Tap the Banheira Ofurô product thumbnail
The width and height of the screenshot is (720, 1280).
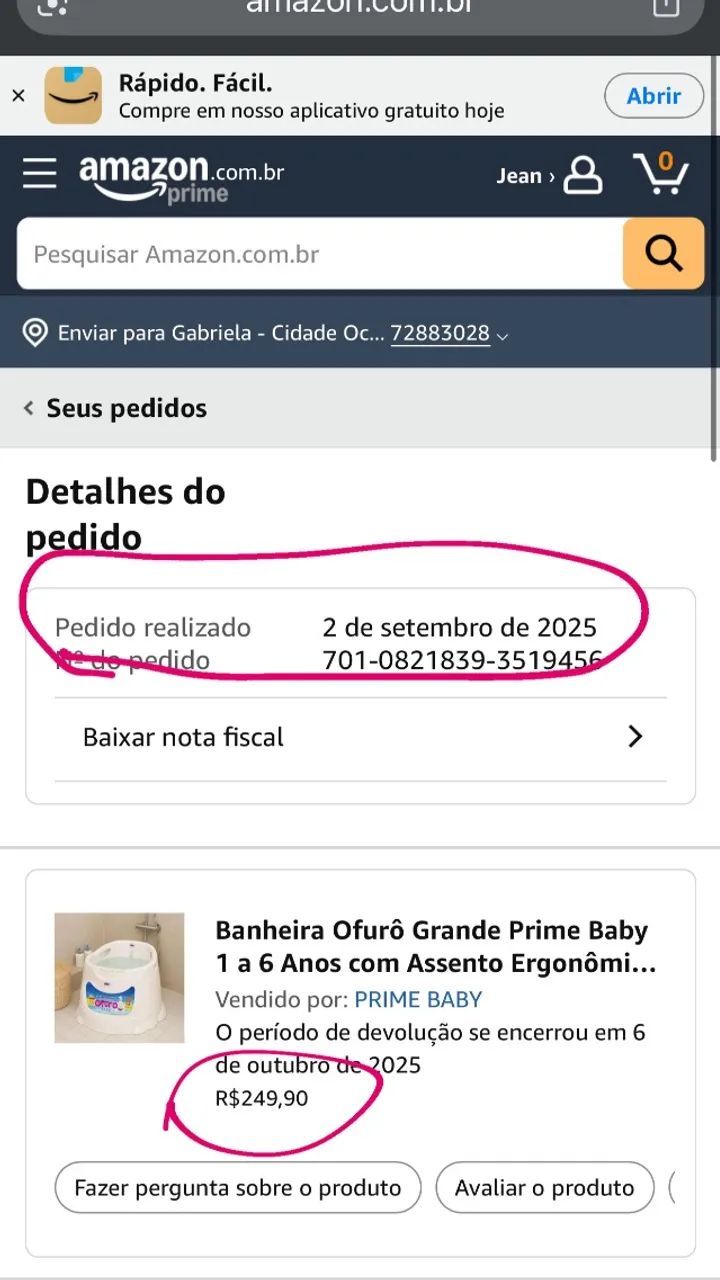pyautogui.click(x=119, y=976)
